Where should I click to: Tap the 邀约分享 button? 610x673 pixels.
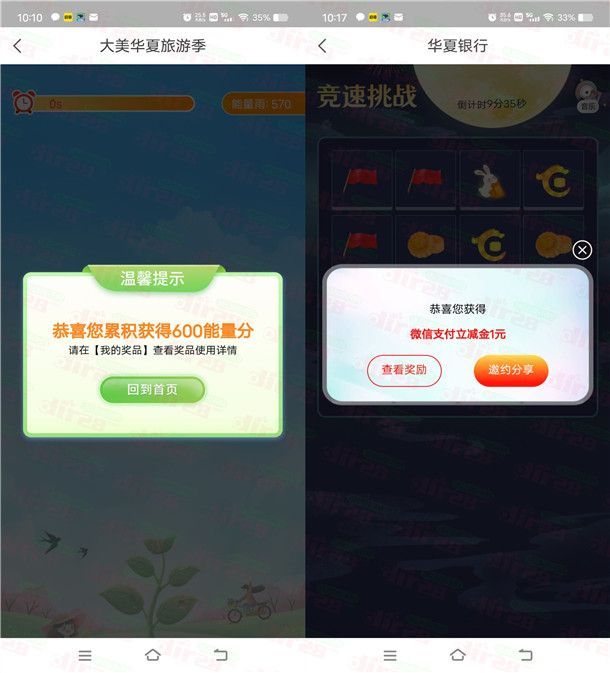511,370
